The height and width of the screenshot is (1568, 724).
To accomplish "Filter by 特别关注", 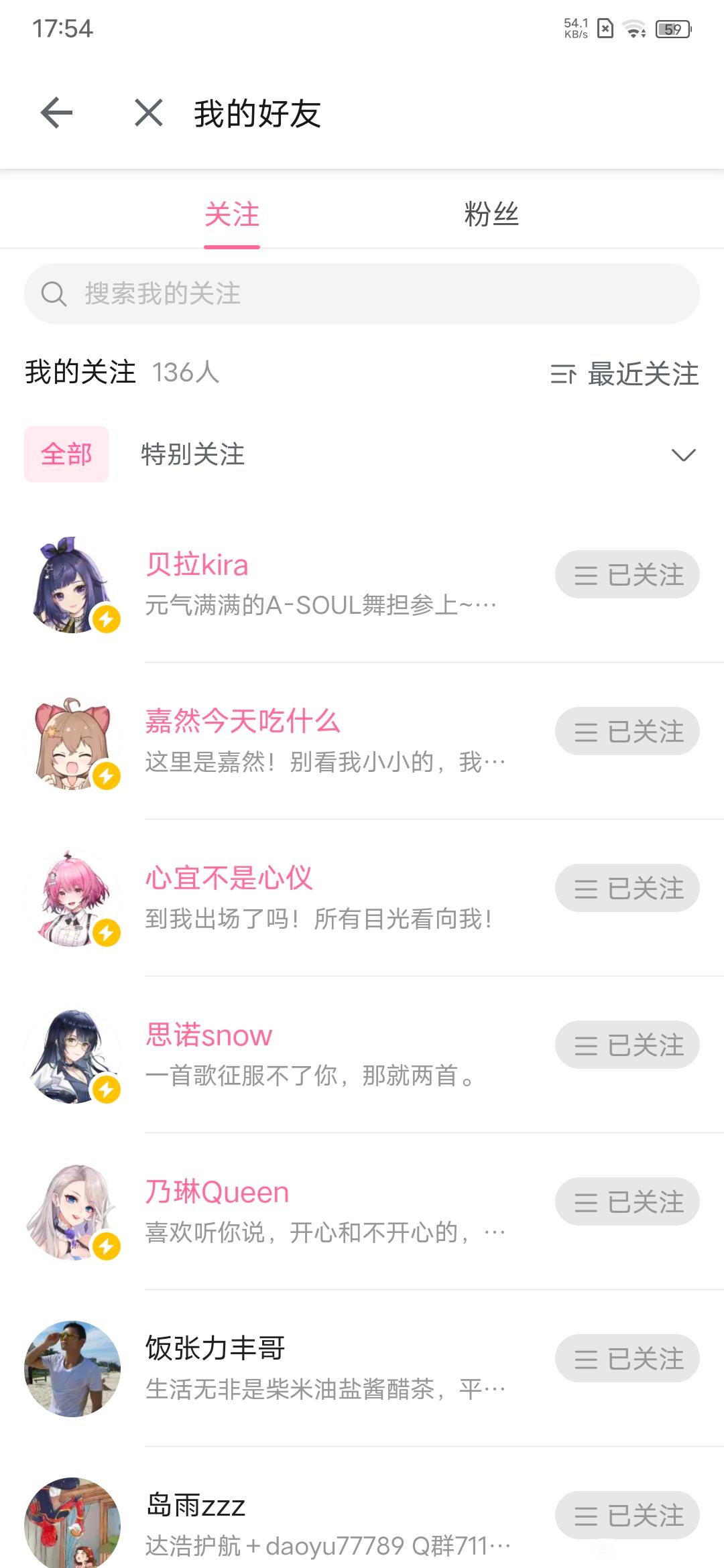I will (192, 454).
